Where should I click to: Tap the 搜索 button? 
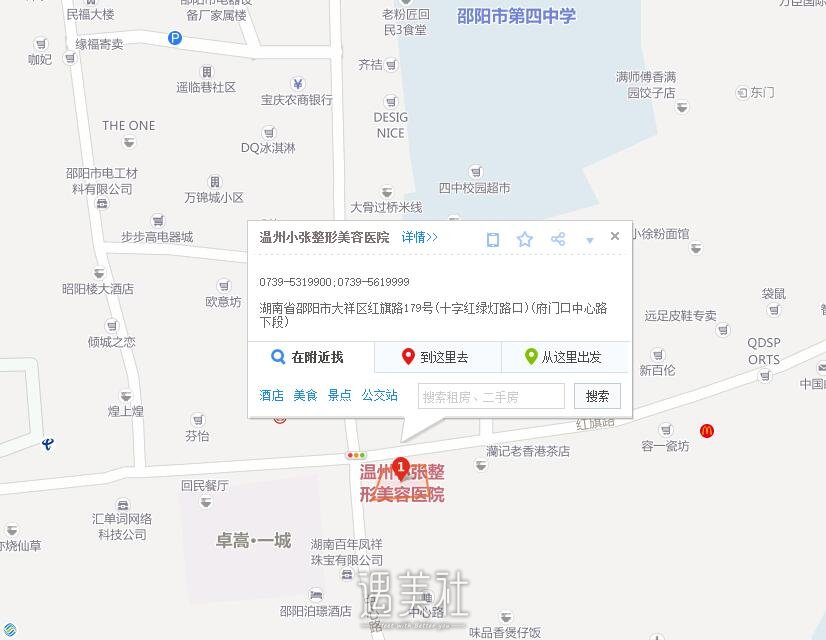(597, 396)
